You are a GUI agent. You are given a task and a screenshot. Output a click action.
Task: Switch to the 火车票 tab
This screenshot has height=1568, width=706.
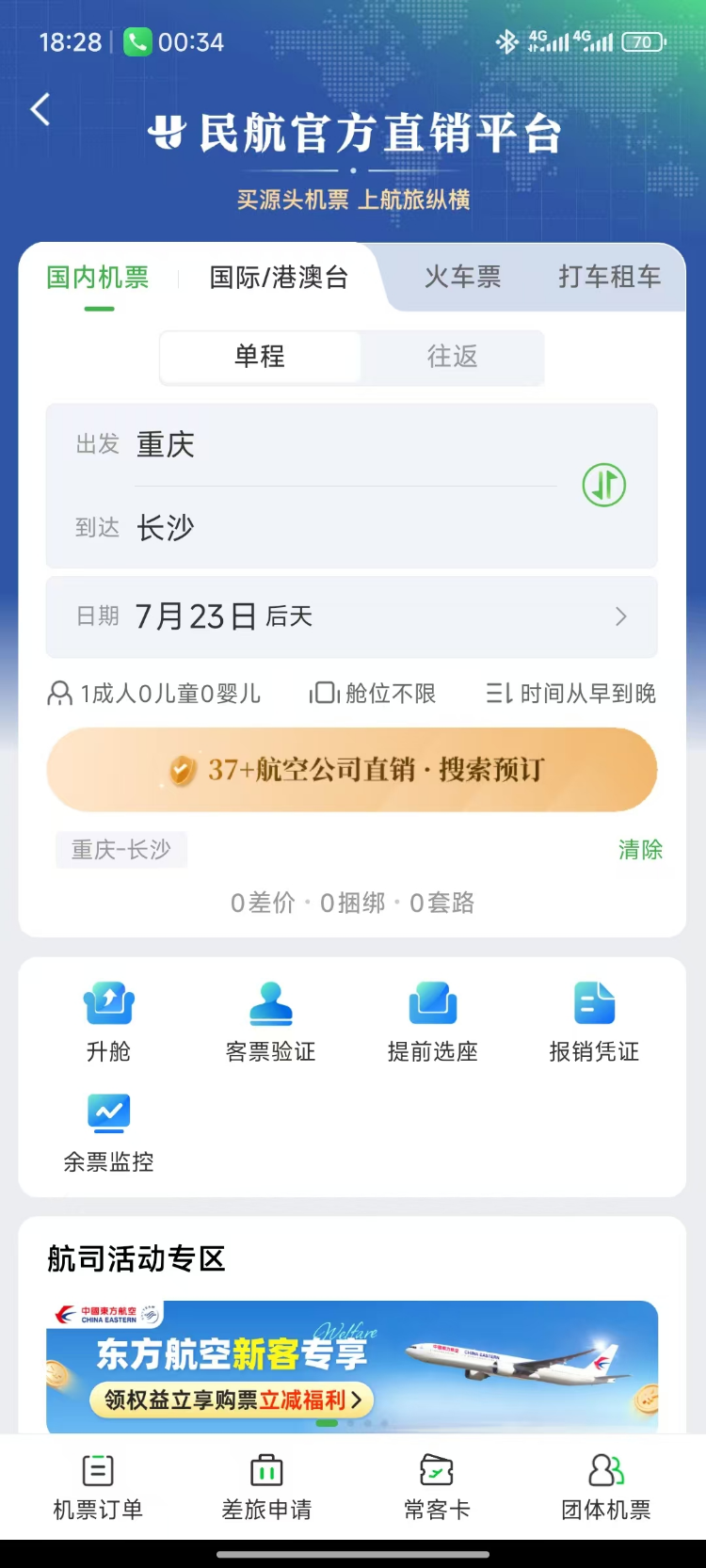coord(462,277)
